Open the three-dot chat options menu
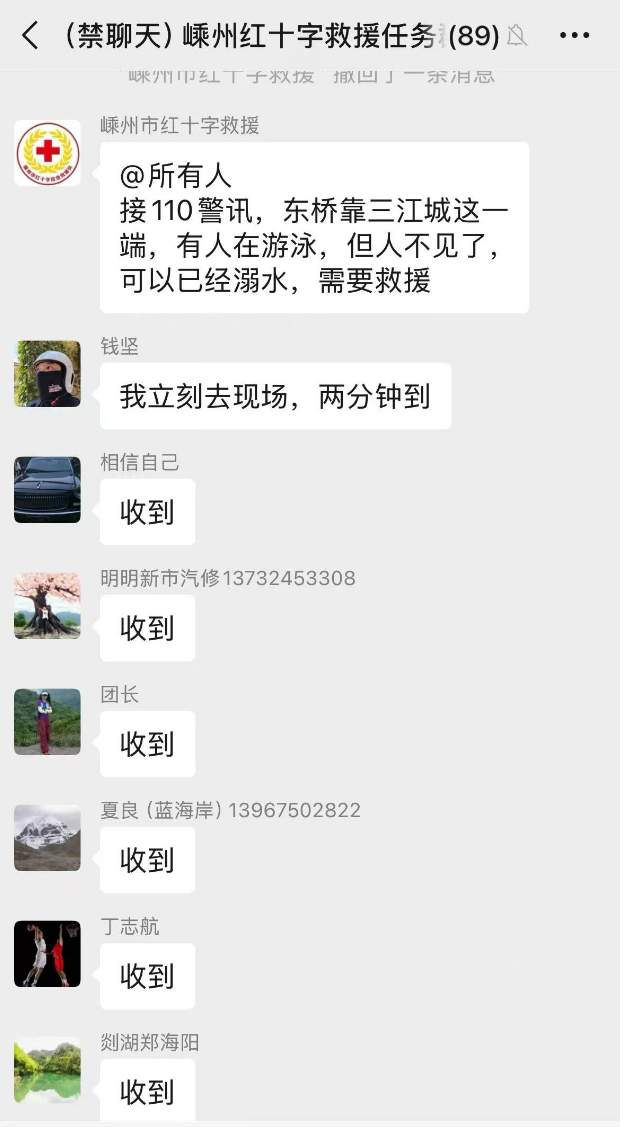This screenshot has width=627, height=1127. (x=574, y=37)
